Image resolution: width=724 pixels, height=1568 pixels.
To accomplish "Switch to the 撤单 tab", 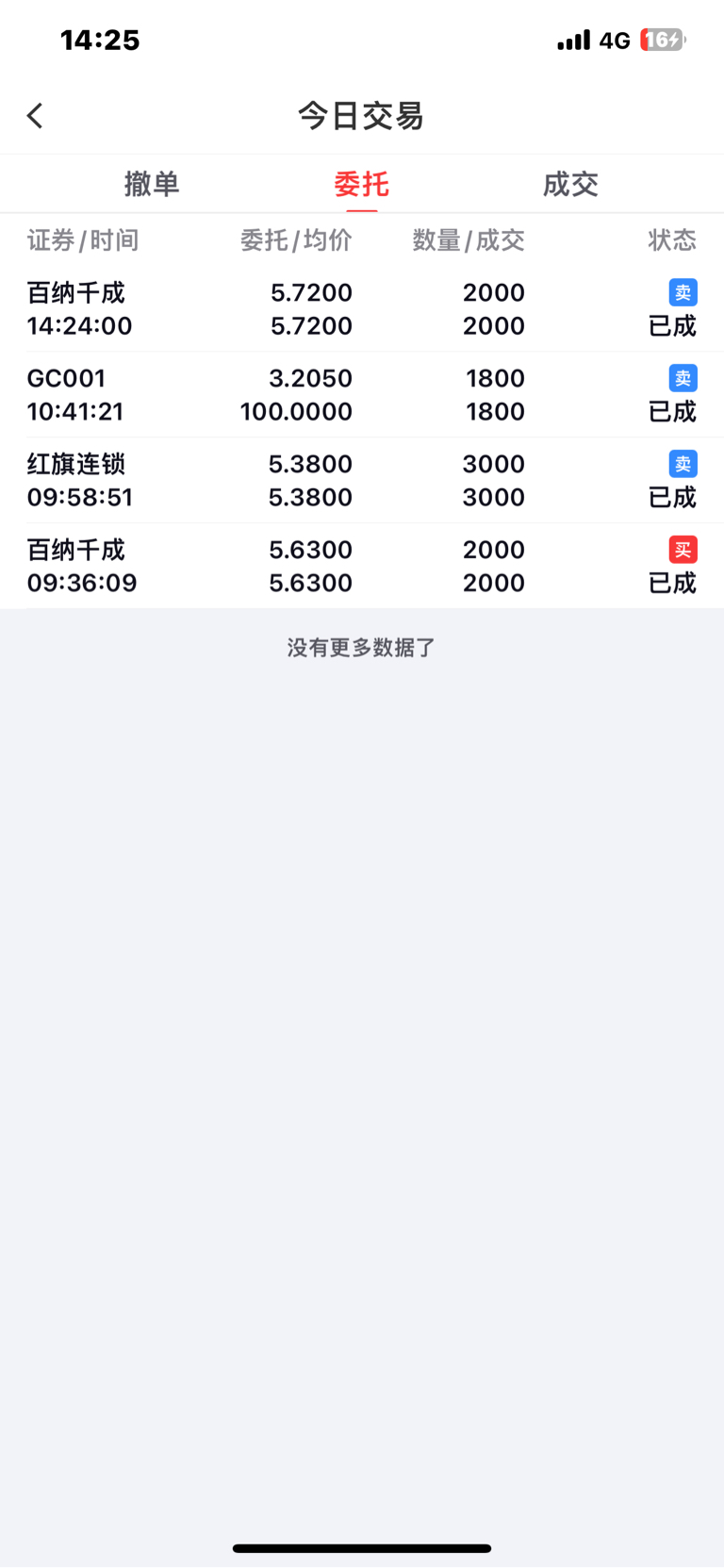I will tap(152, 184).
